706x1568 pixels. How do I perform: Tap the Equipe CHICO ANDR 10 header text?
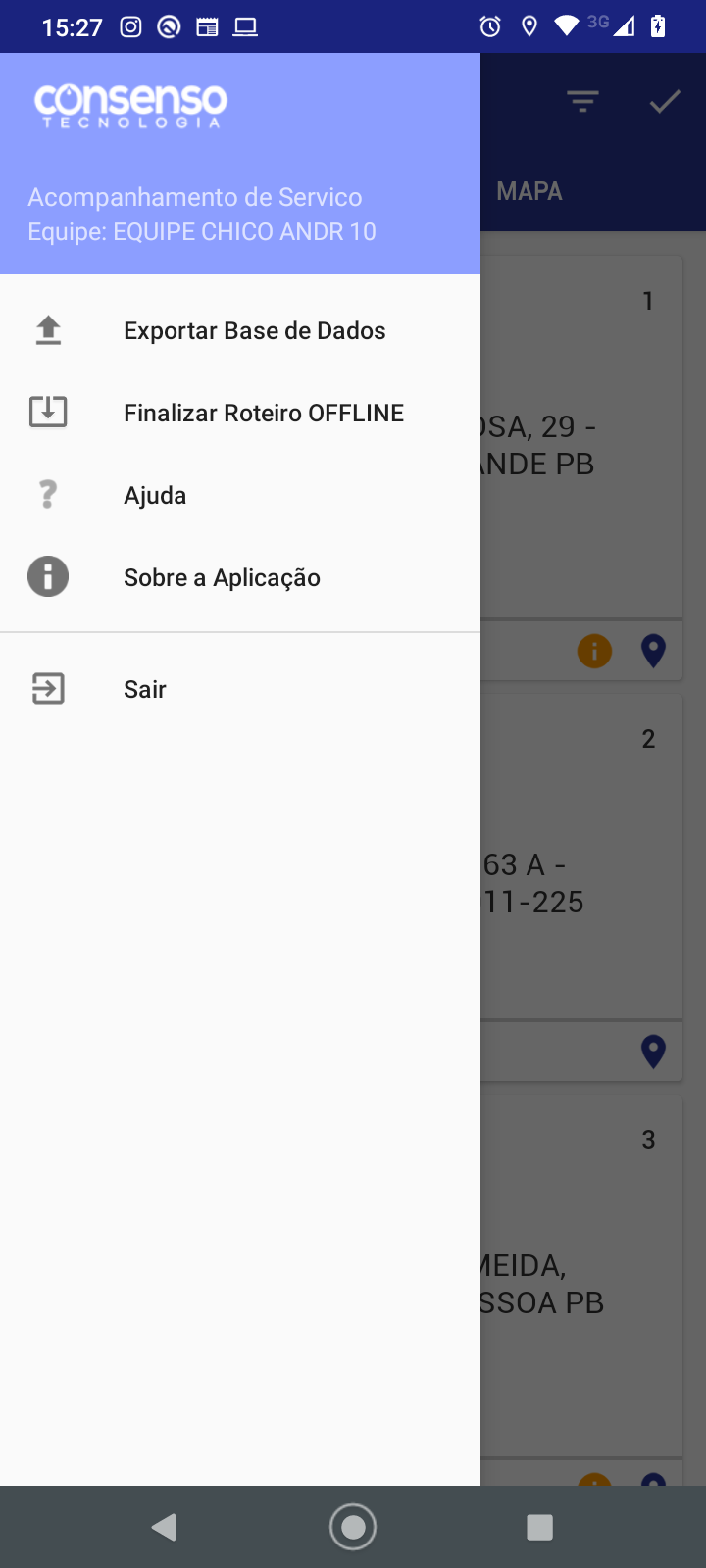point(202,231)
